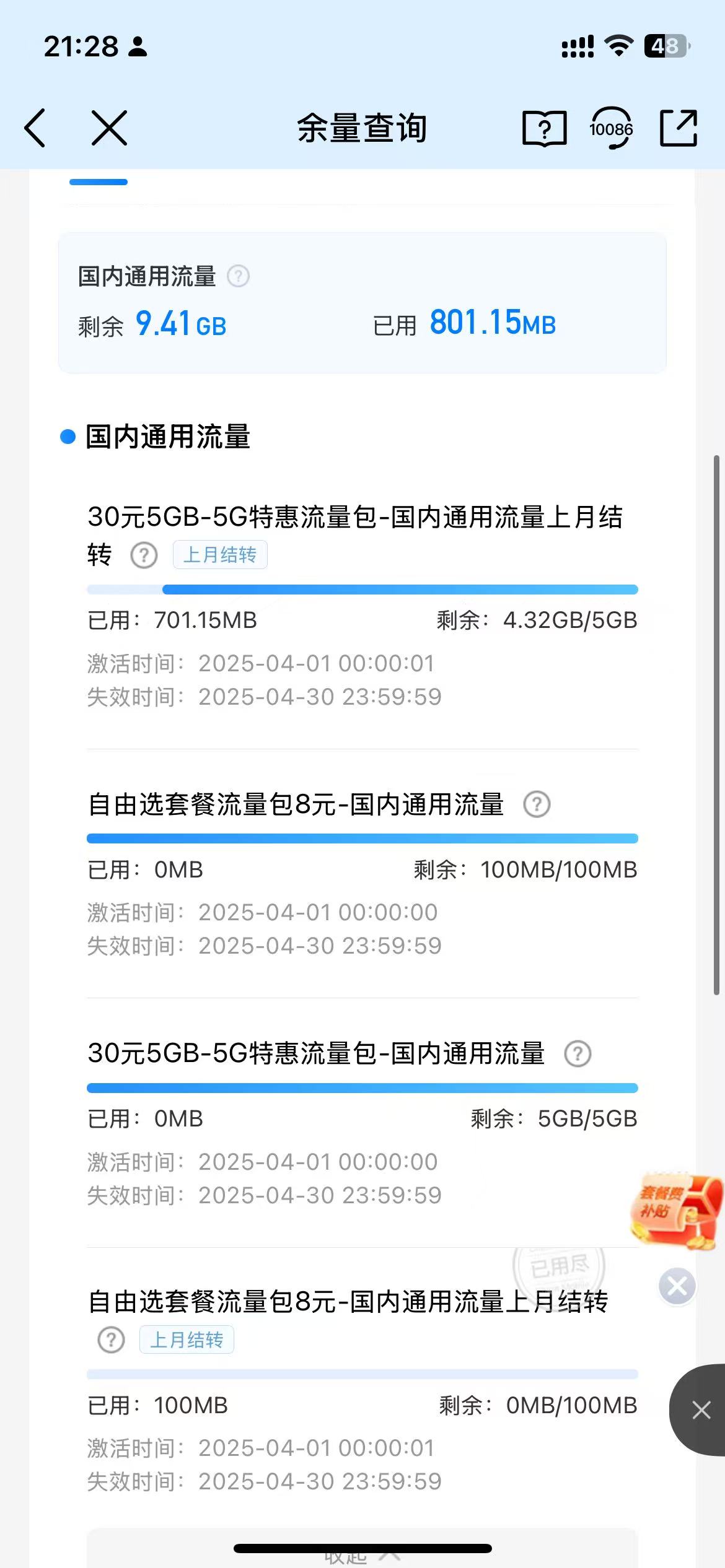Dismiss the 套餐费补贴 floating promo
The height and width of the screenshot is (1568, 725).
click(677, 1286)
